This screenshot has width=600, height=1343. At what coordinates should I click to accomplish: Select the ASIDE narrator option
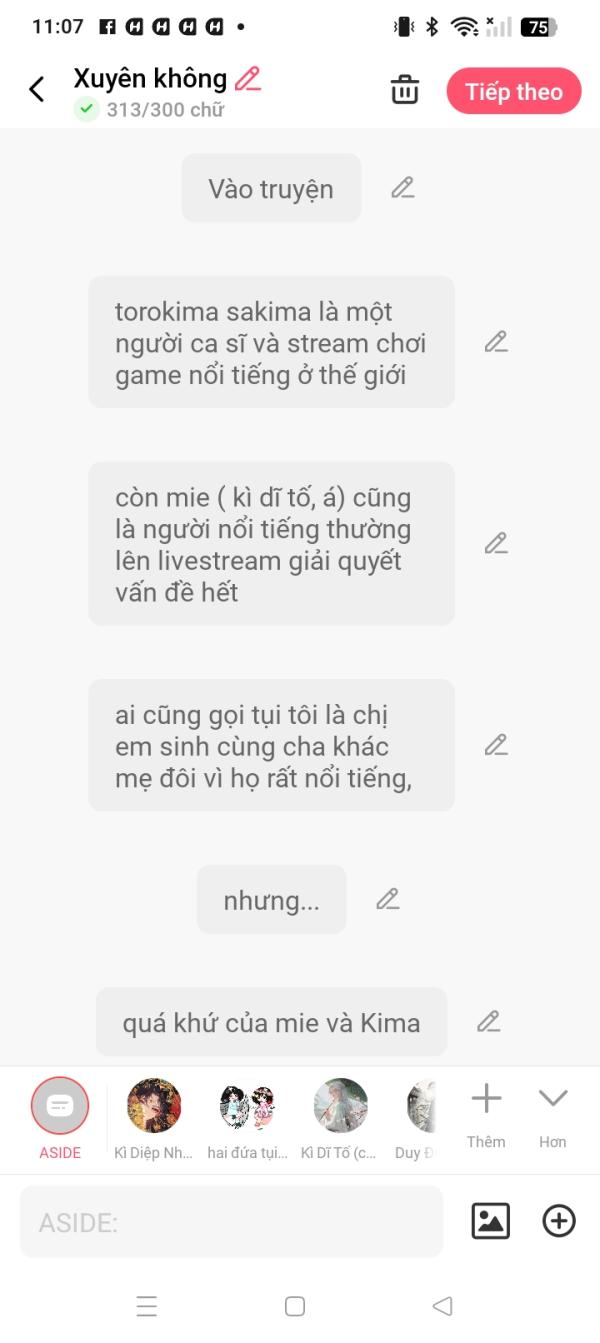(60, 1106)
